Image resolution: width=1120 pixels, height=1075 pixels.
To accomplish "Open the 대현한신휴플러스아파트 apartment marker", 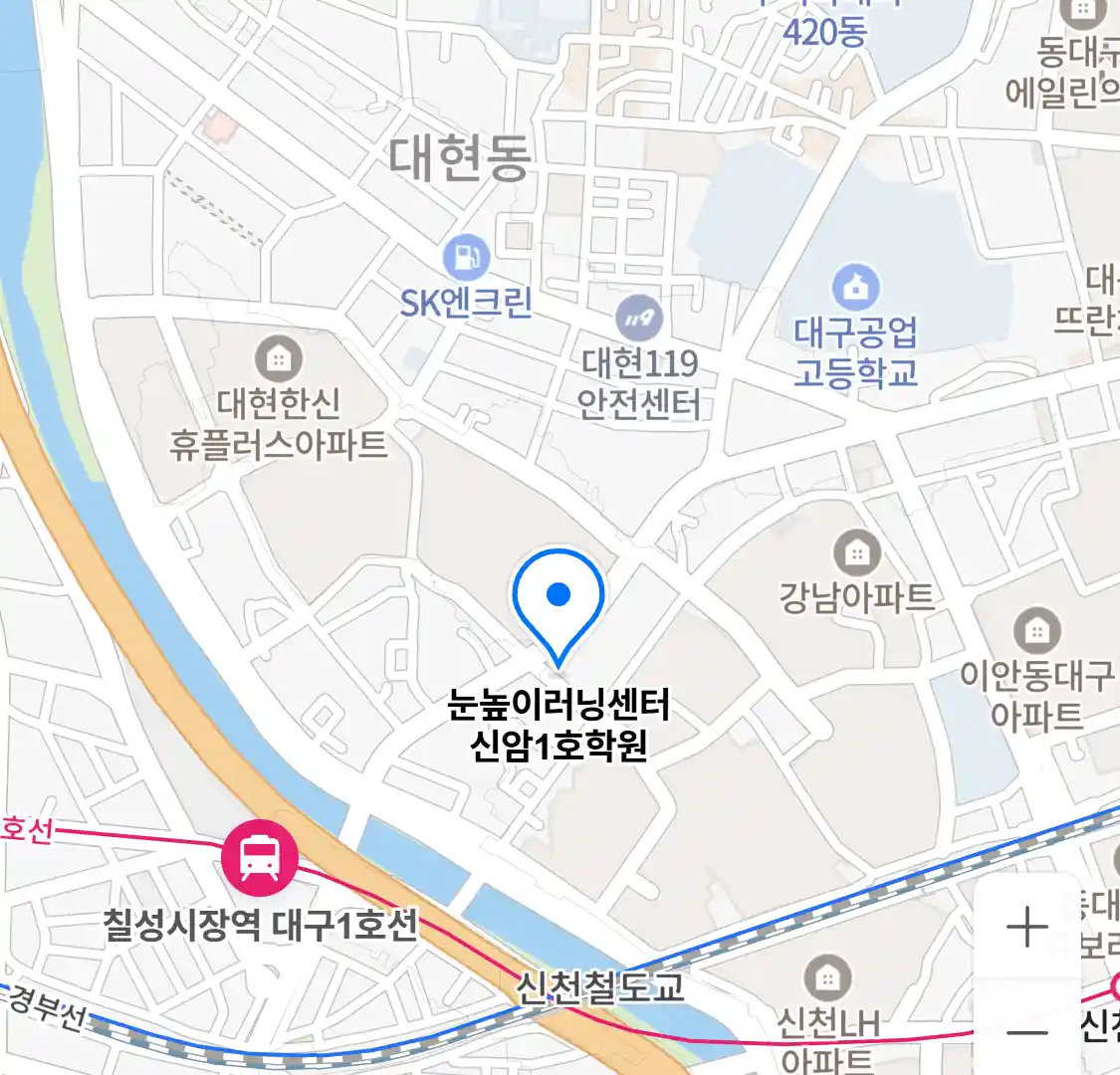I will [279, 358].
